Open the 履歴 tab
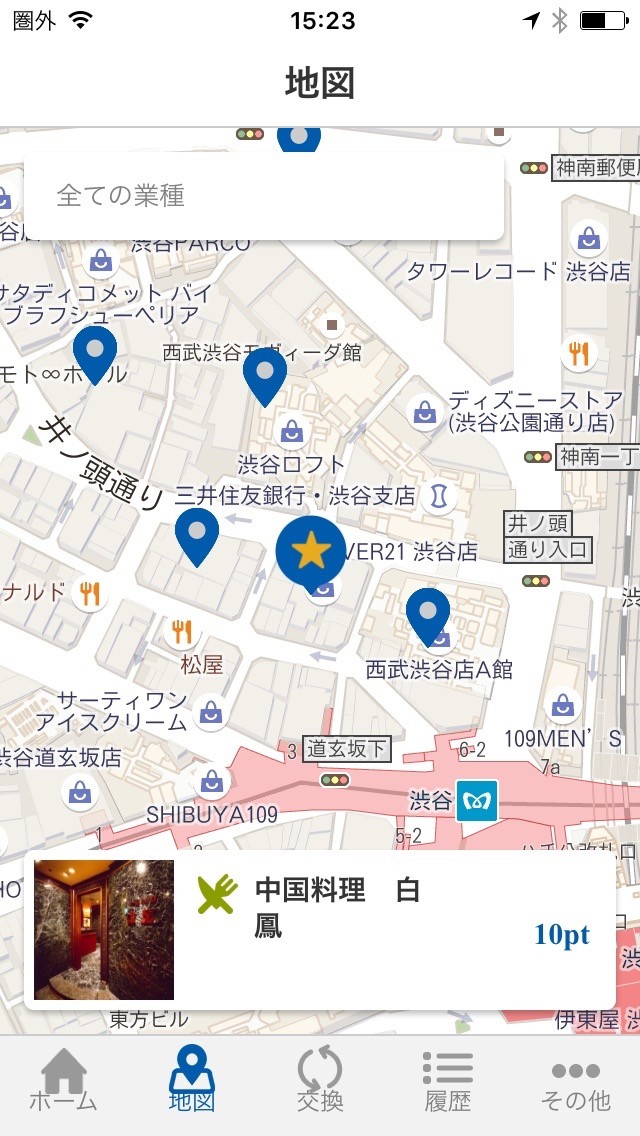640x1136 pixels. 447,1081
